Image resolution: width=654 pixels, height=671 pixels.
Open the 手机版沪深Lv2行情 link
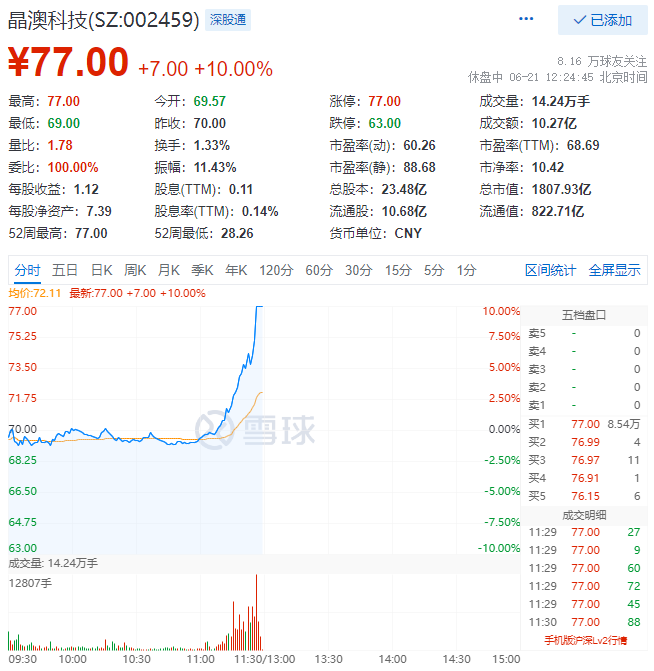tap(585, 640)
